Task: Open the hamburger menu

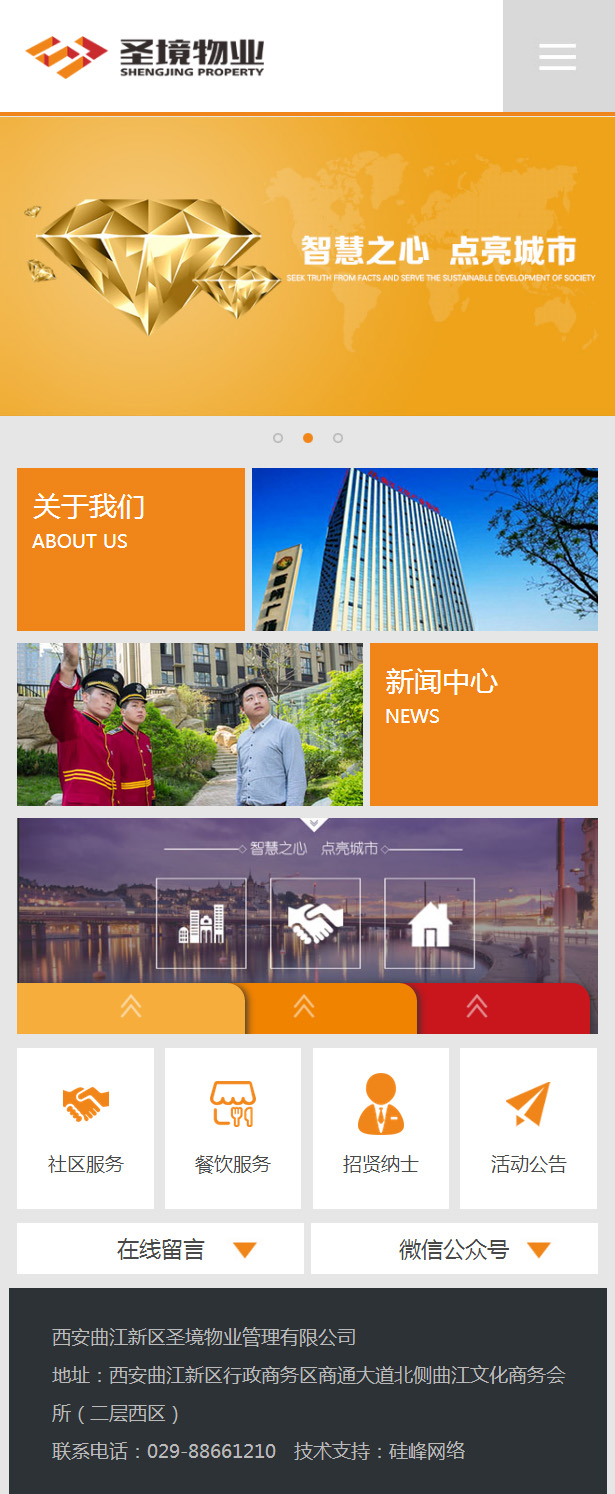Action: [x=558, y=56]
